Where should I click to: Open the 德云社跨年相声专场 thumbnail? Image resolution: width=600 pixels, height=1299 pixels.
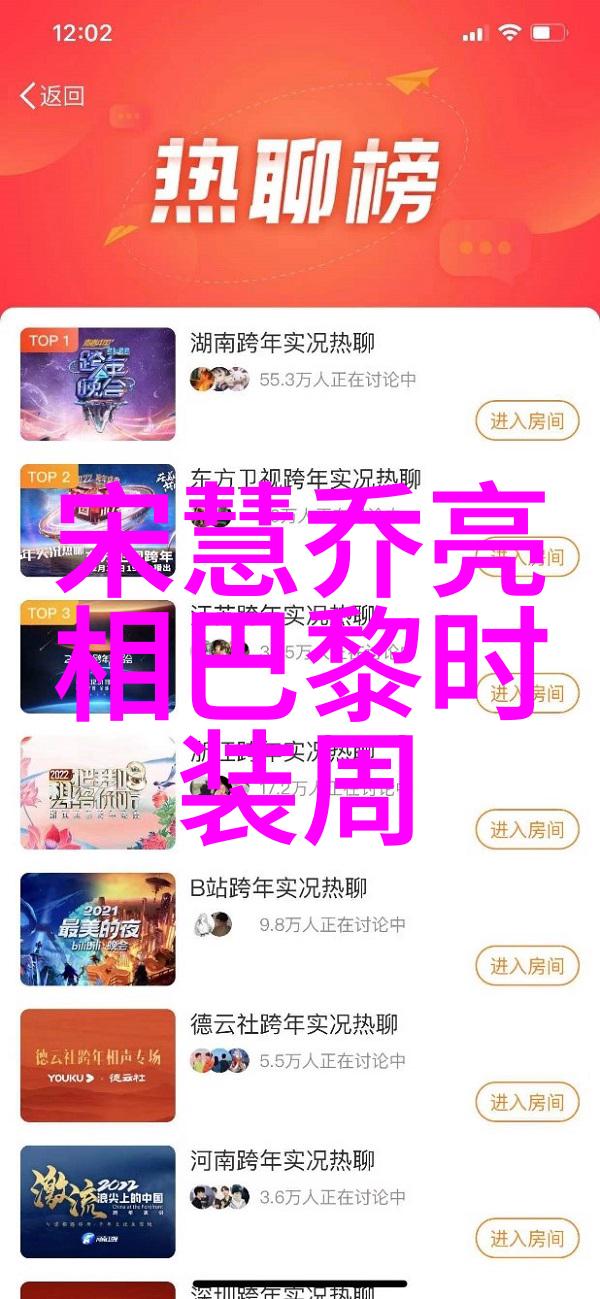(98, 1065)
